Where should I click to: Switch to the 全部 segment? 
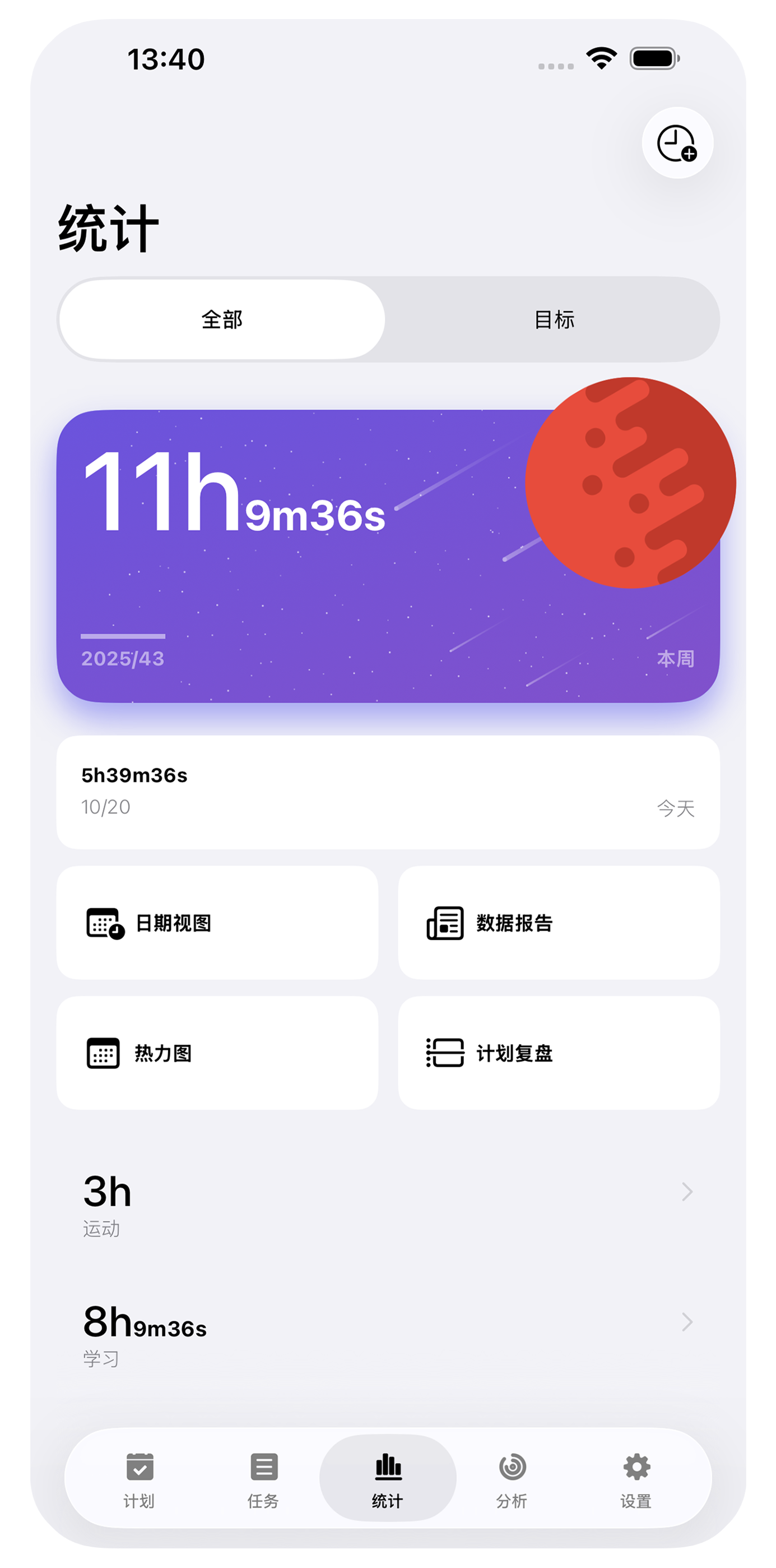click(222, 320)
